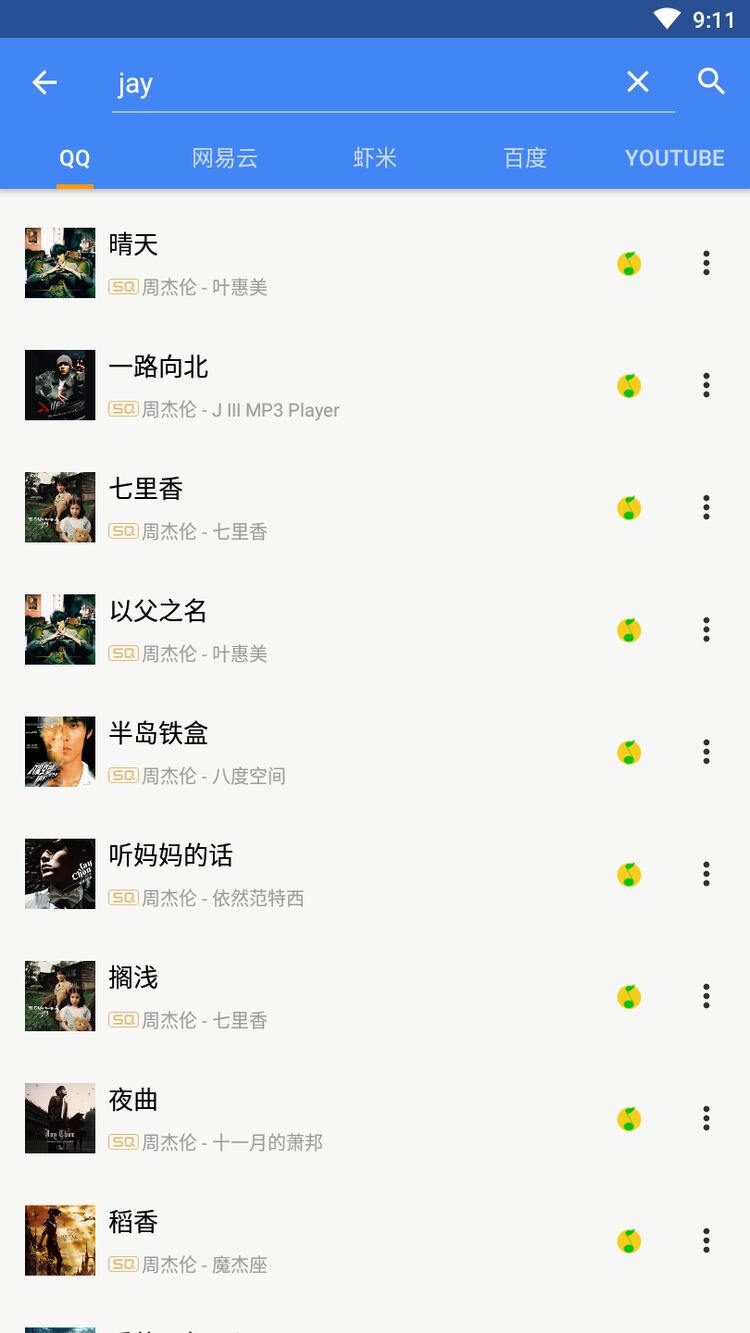
Task: Play the song 搁浅
Action: (x=375, y=996)
